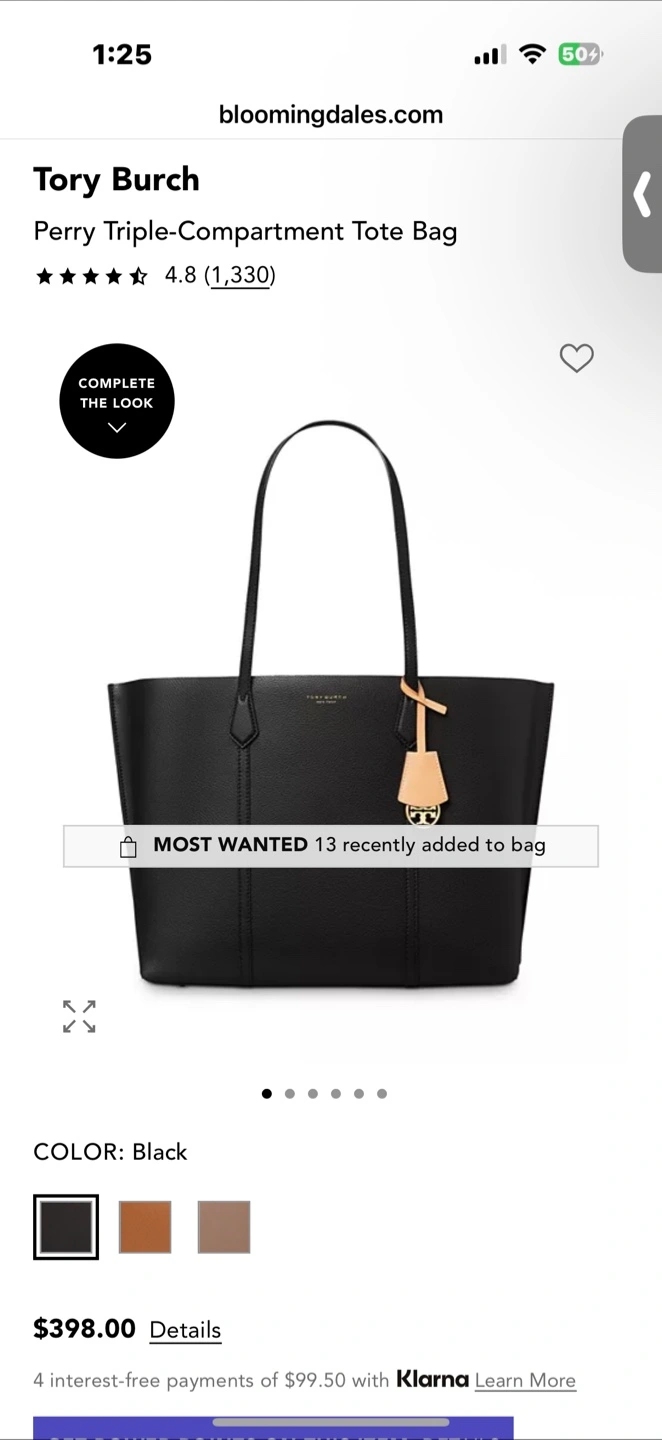The width and height of the screenshot is (662, 1440).
Task: Open the side panel arrow tab
Action: pyautogui.click(x=642, y=195)
